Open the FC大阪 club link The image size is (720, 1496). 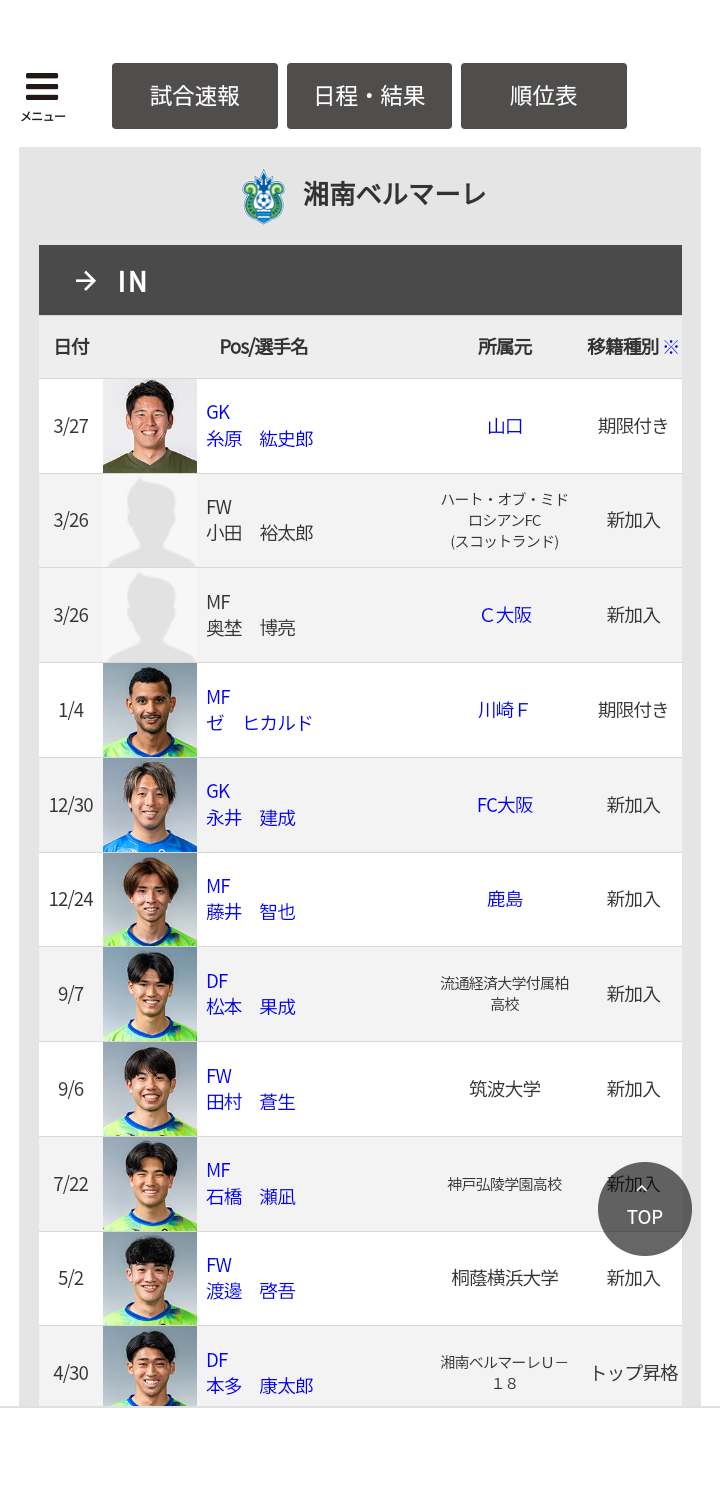505,805
